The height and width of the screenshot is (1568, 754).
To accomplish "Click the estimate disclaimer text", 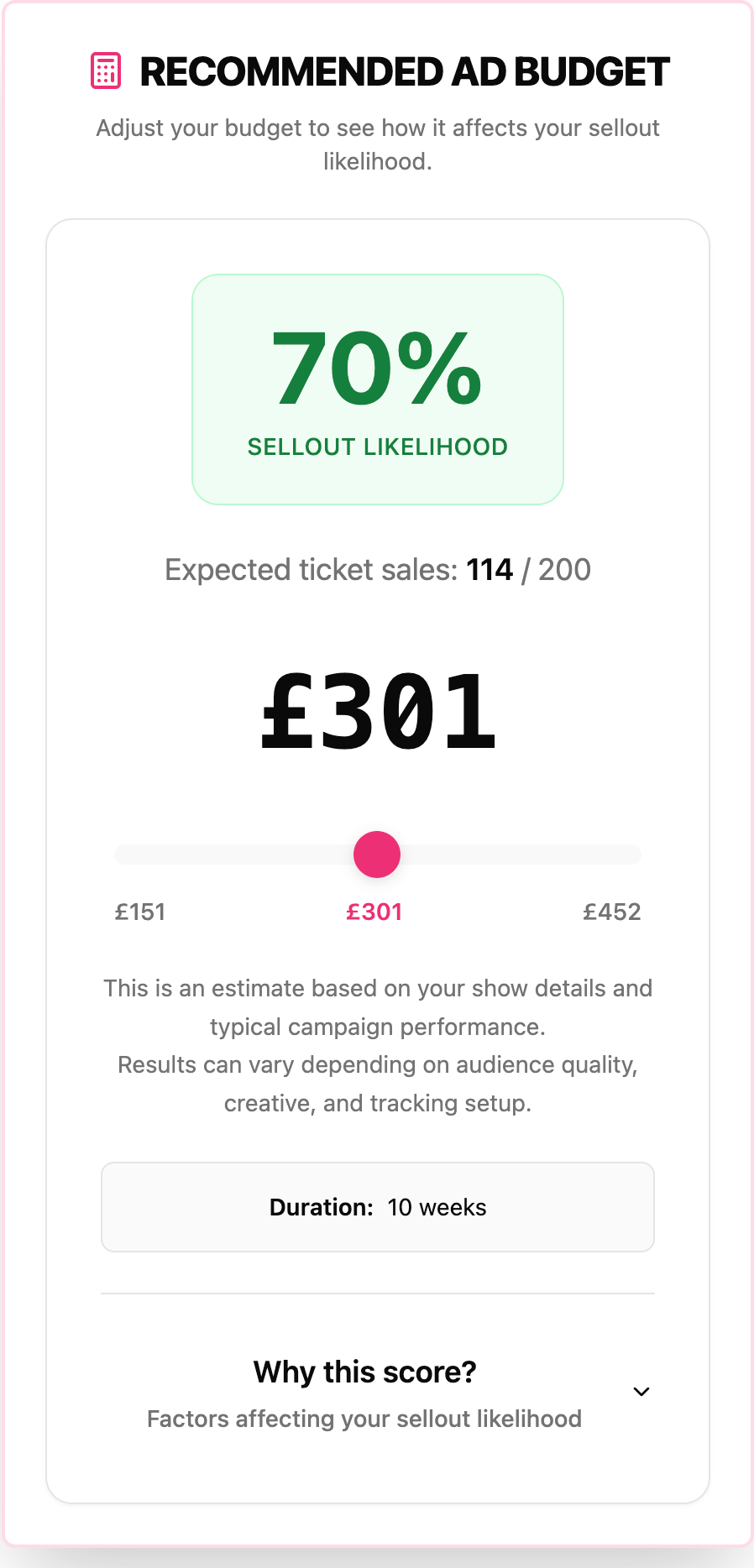I will (x=378, y=1045).
